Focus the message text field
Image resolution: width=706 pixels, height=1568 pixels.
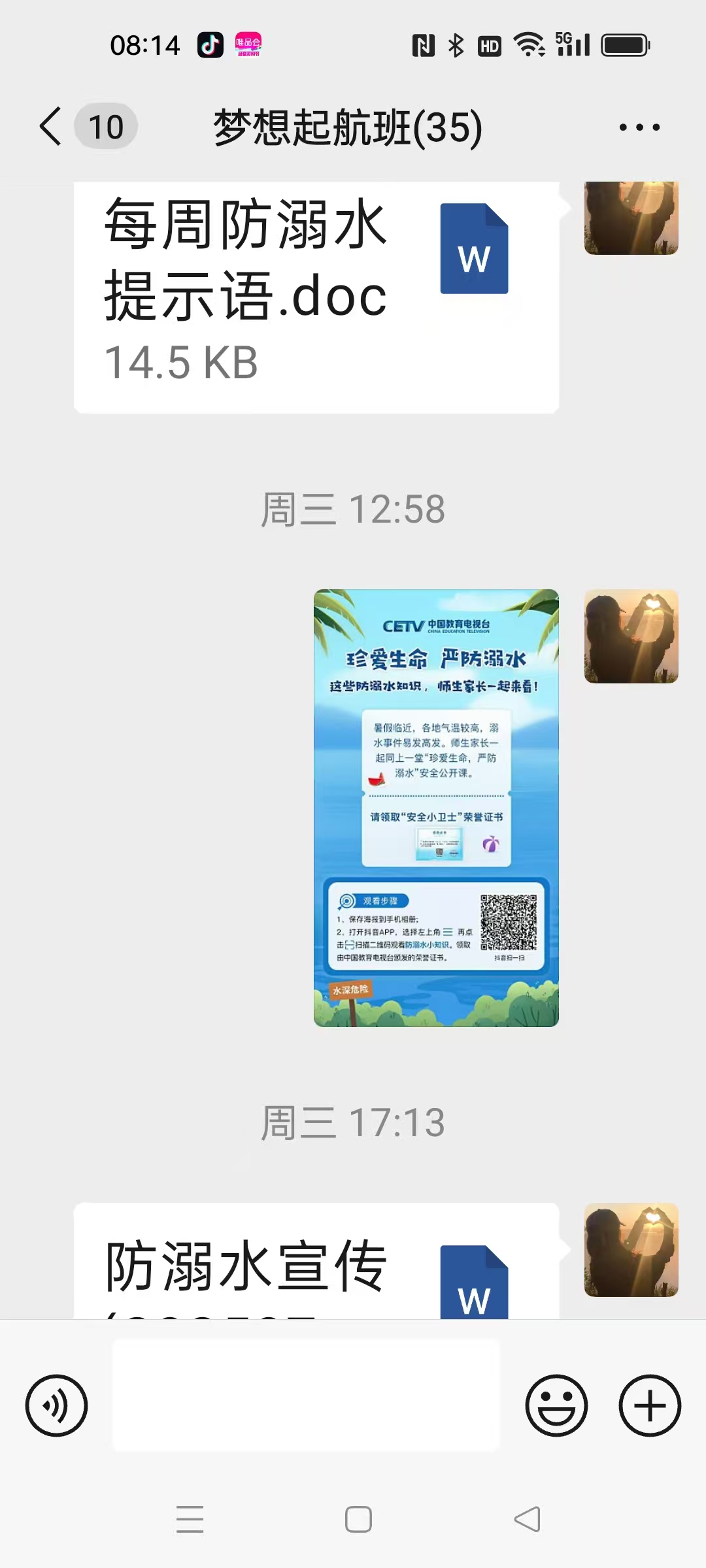point(306,1396)
